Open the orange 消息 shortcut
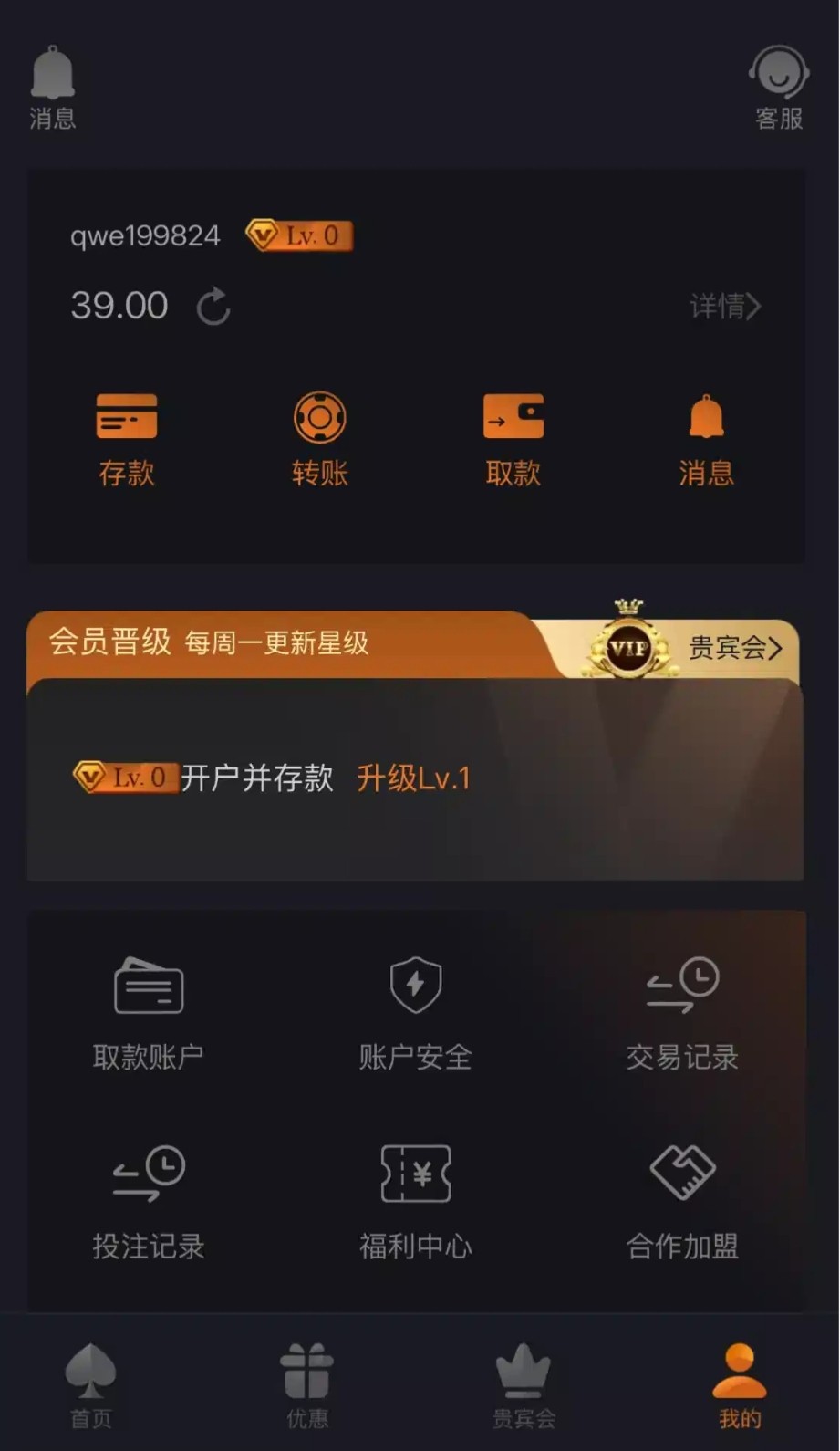Screen dimensions: 840x1451 [706, 440]
